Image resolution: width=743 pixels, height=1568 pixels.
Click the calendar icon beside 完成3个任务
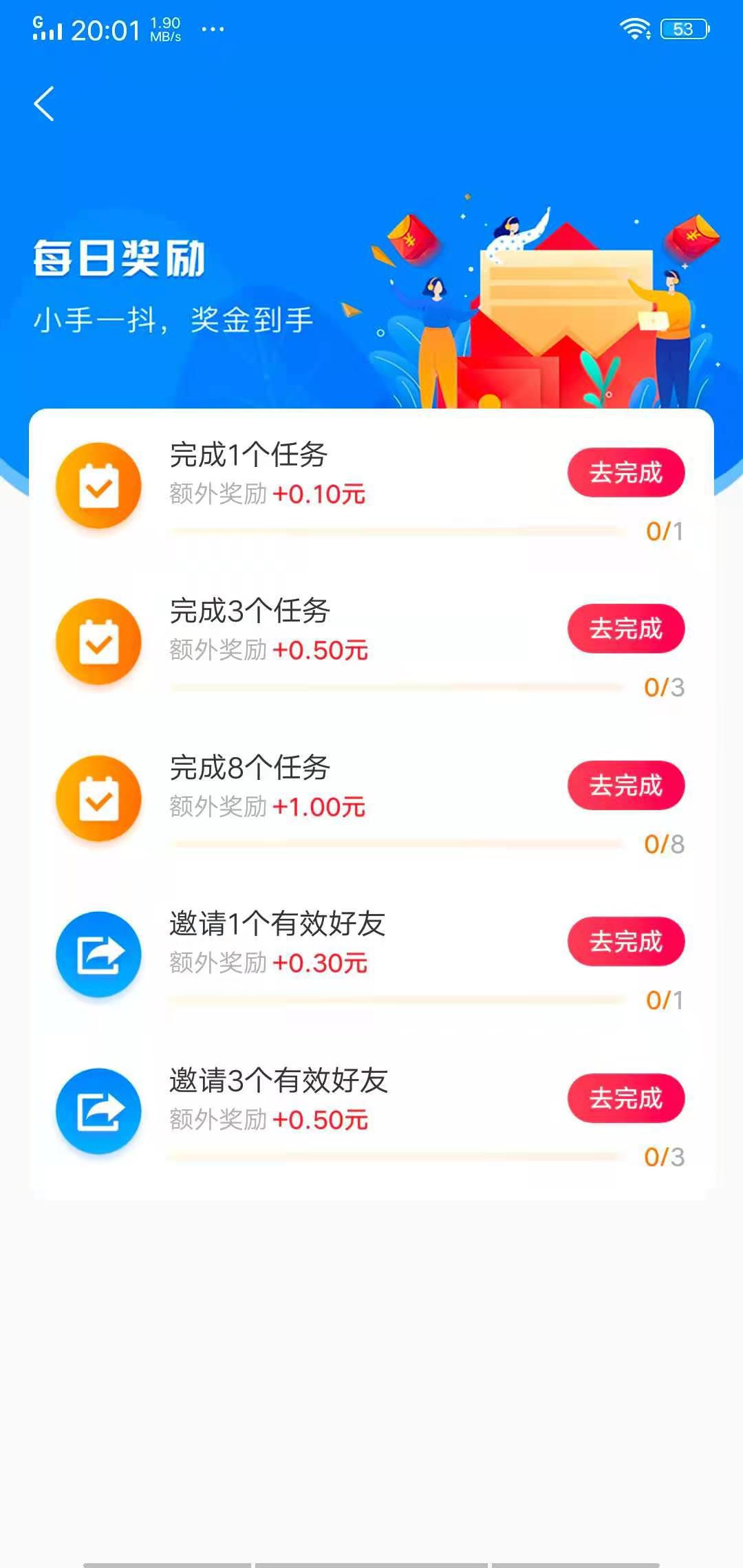[x=98, y=640]
